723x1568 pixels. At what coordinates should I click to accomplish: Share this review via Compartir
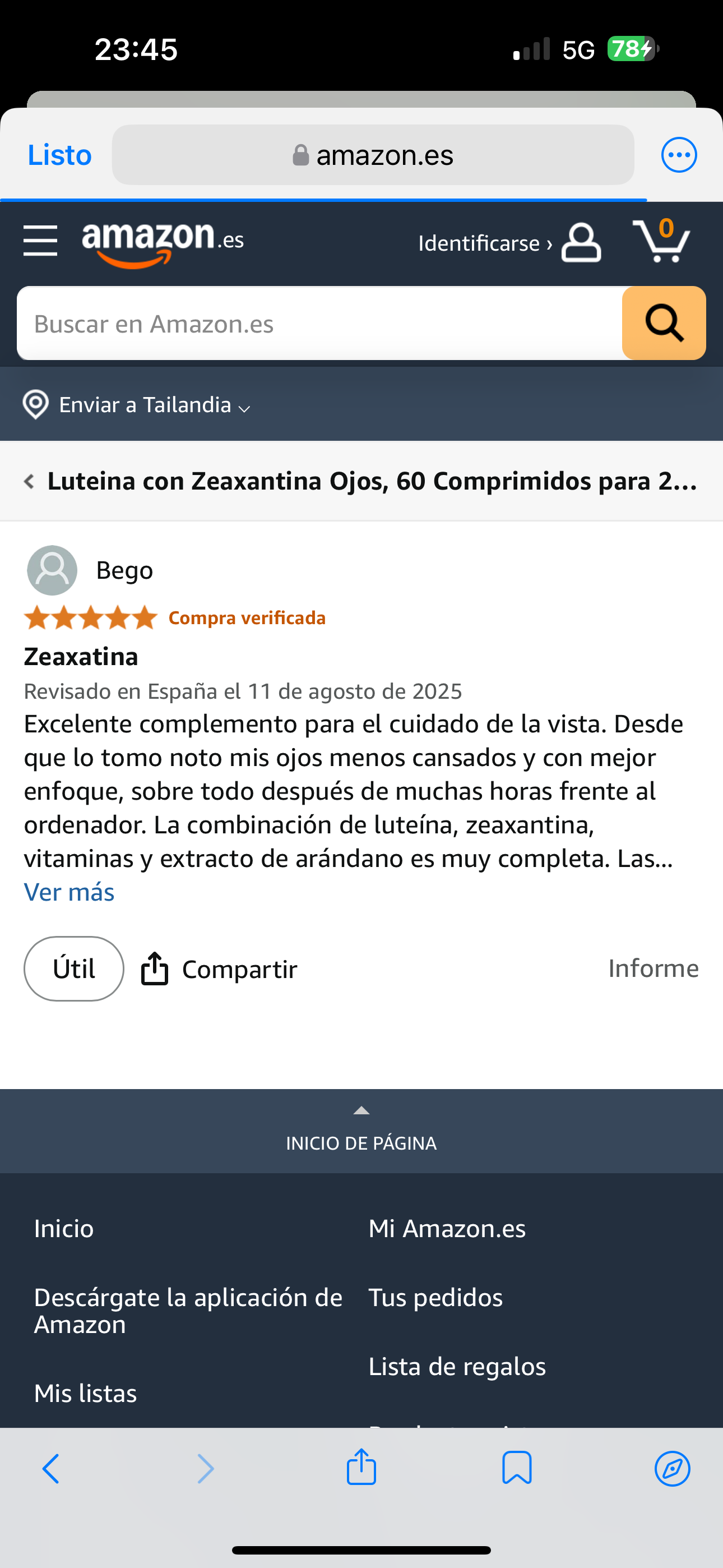pos(219,969)
